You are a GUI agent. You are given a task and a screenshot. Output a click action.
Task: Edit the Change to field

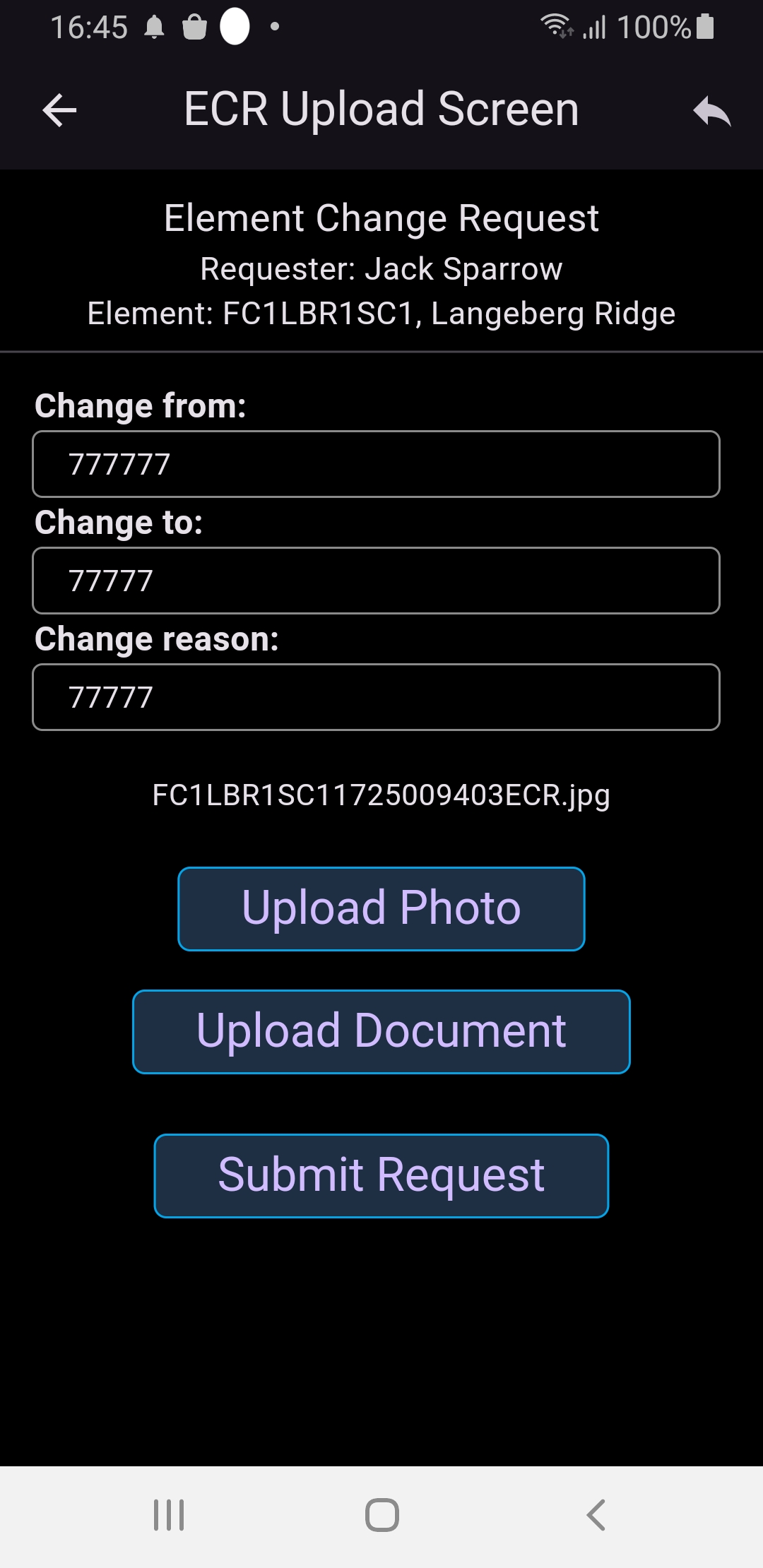[376, 581]
